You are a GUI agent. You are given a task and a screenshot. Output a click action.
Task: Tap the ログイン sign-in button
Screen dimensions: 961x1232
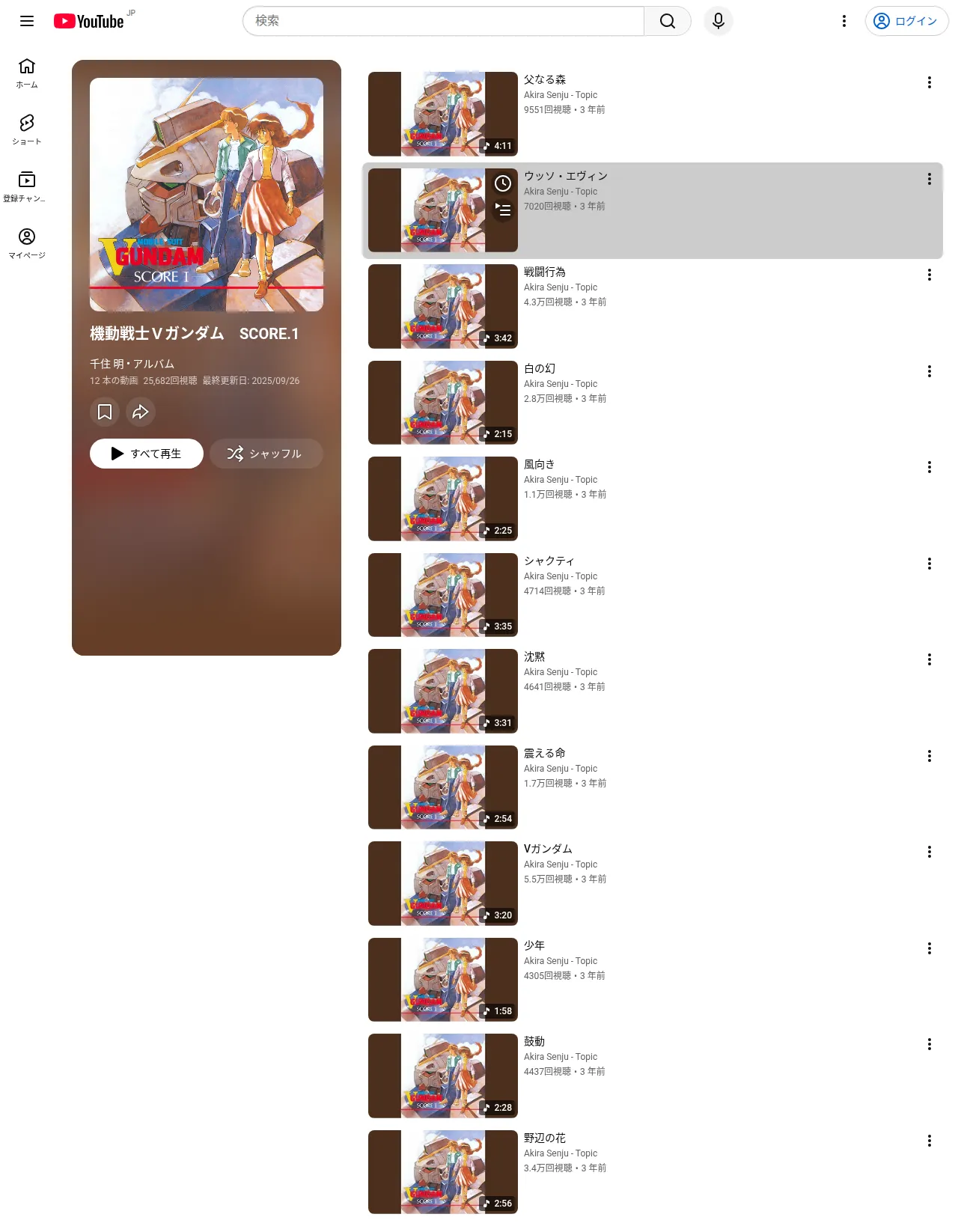[906, 21]
